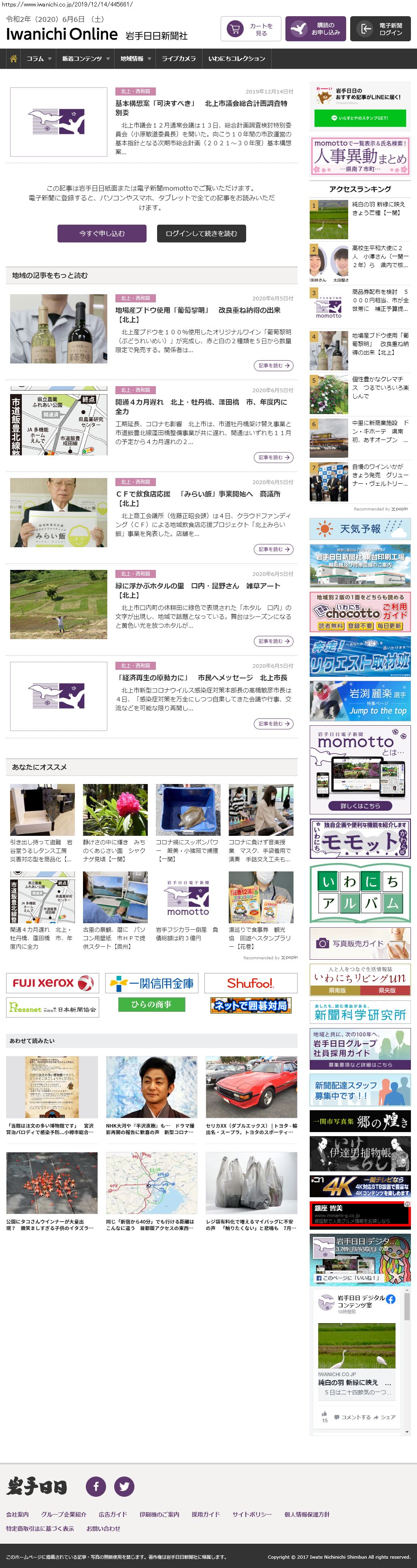This screenshot has width=417, height=1568.
Task: Open the home icon in navigation bar
Action: (x=13, y=59)
